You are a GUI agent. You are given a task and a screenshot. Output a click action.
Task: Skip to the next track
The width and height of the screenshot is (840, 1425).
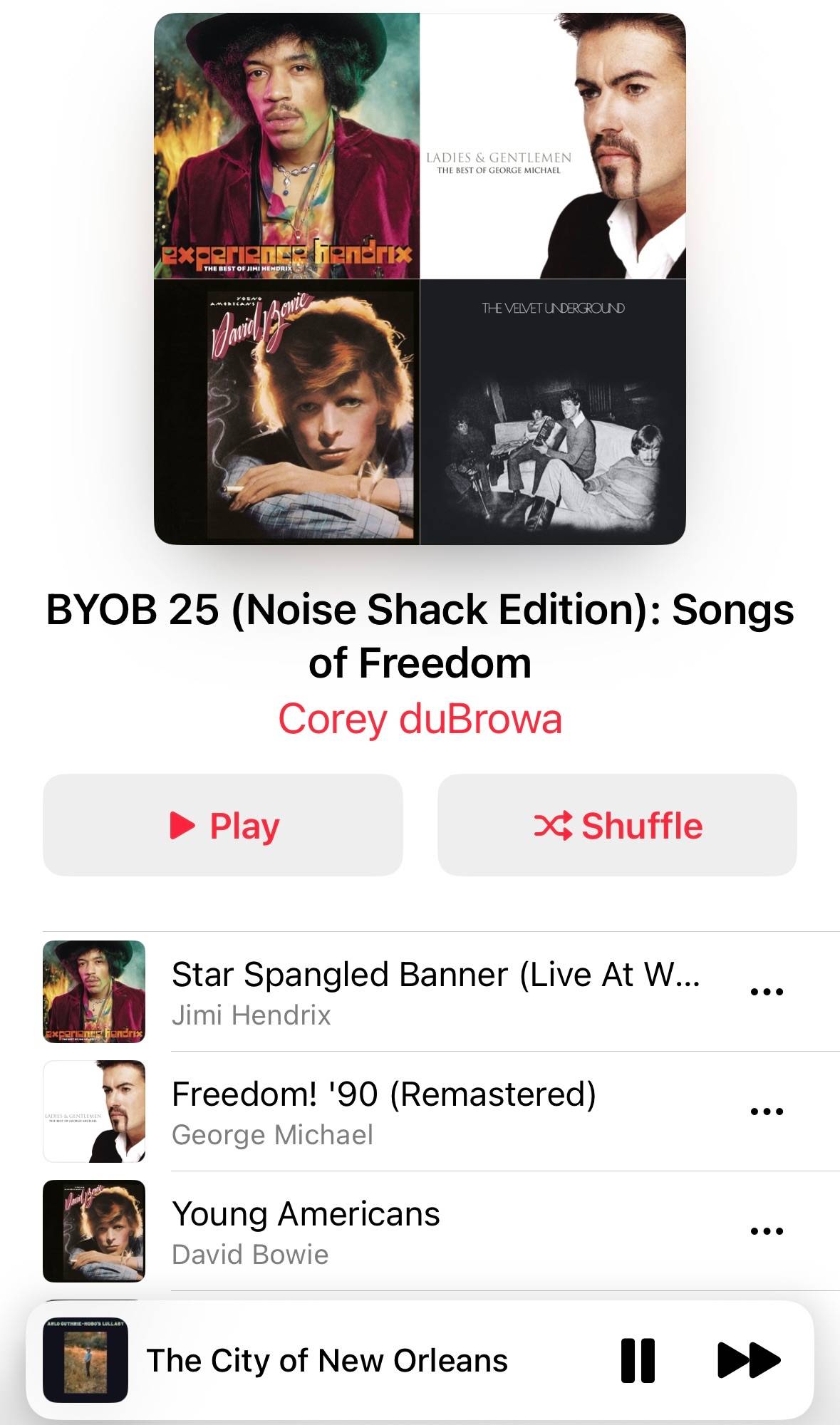click(x=748, y=1360)
